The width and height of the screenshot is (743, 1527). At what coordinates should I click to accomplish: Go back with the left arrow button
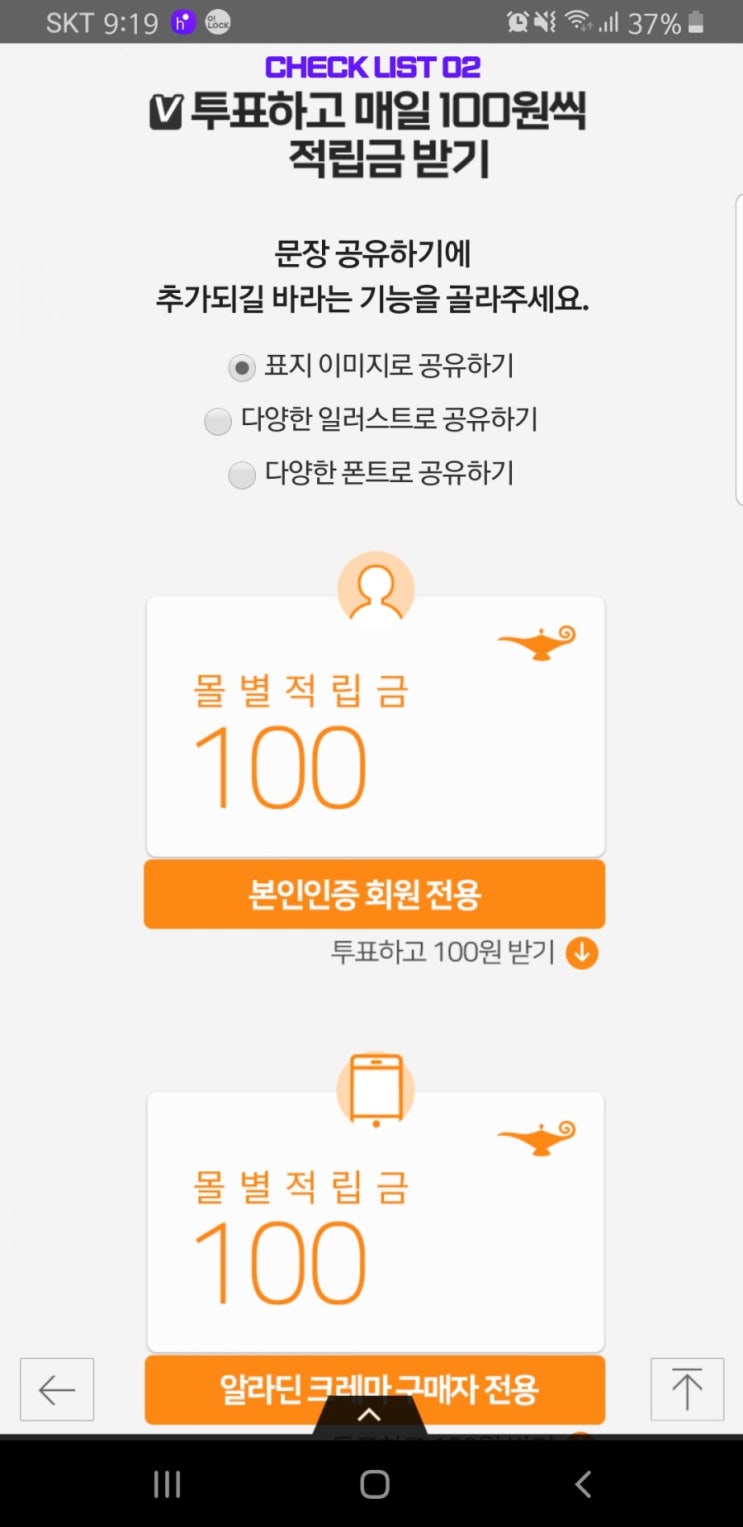click(57, 1389)
